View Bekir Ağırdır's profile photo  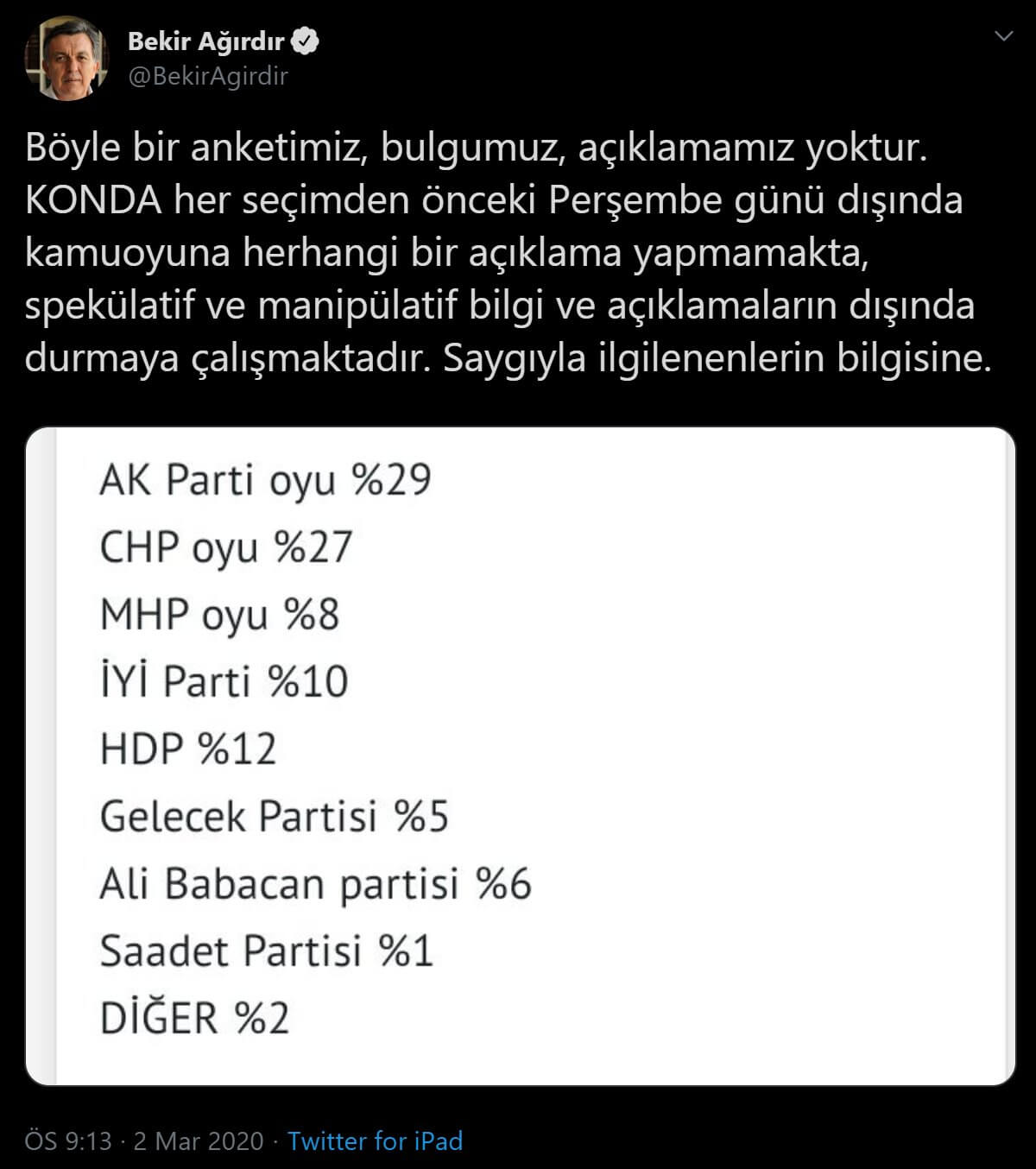(67, 59)
